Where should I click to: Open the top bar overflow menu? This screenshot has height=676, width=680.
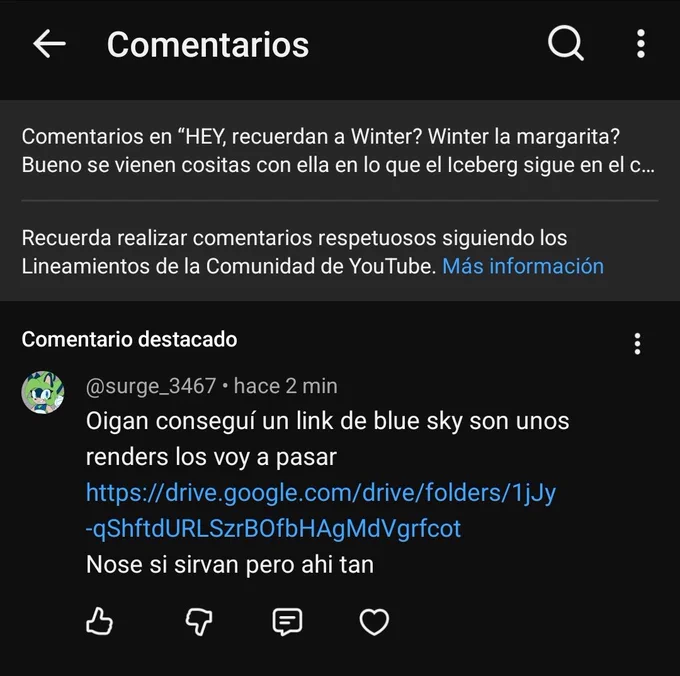click(x=641, y=44)
